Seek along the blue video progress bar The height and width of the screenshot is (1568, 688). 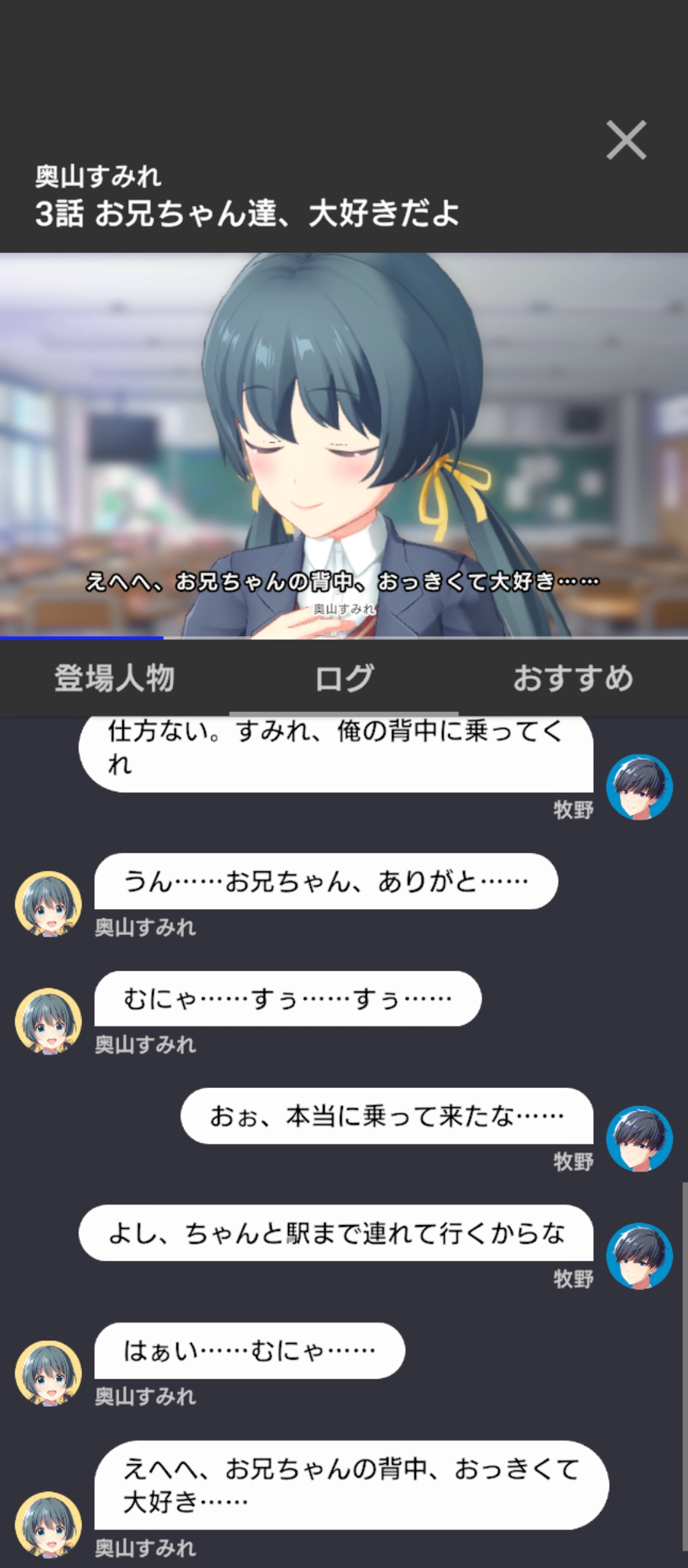pyautogui.click(x=344, y=637)
